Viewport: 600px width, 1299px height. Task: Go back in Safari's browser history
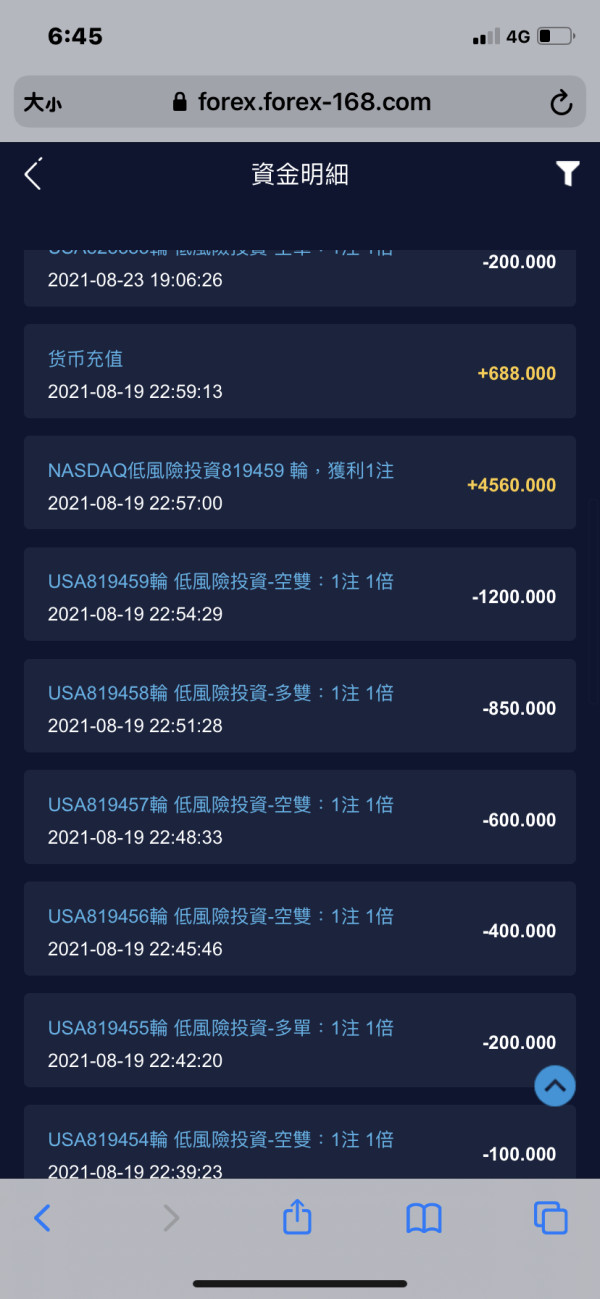pos(42,1217)
